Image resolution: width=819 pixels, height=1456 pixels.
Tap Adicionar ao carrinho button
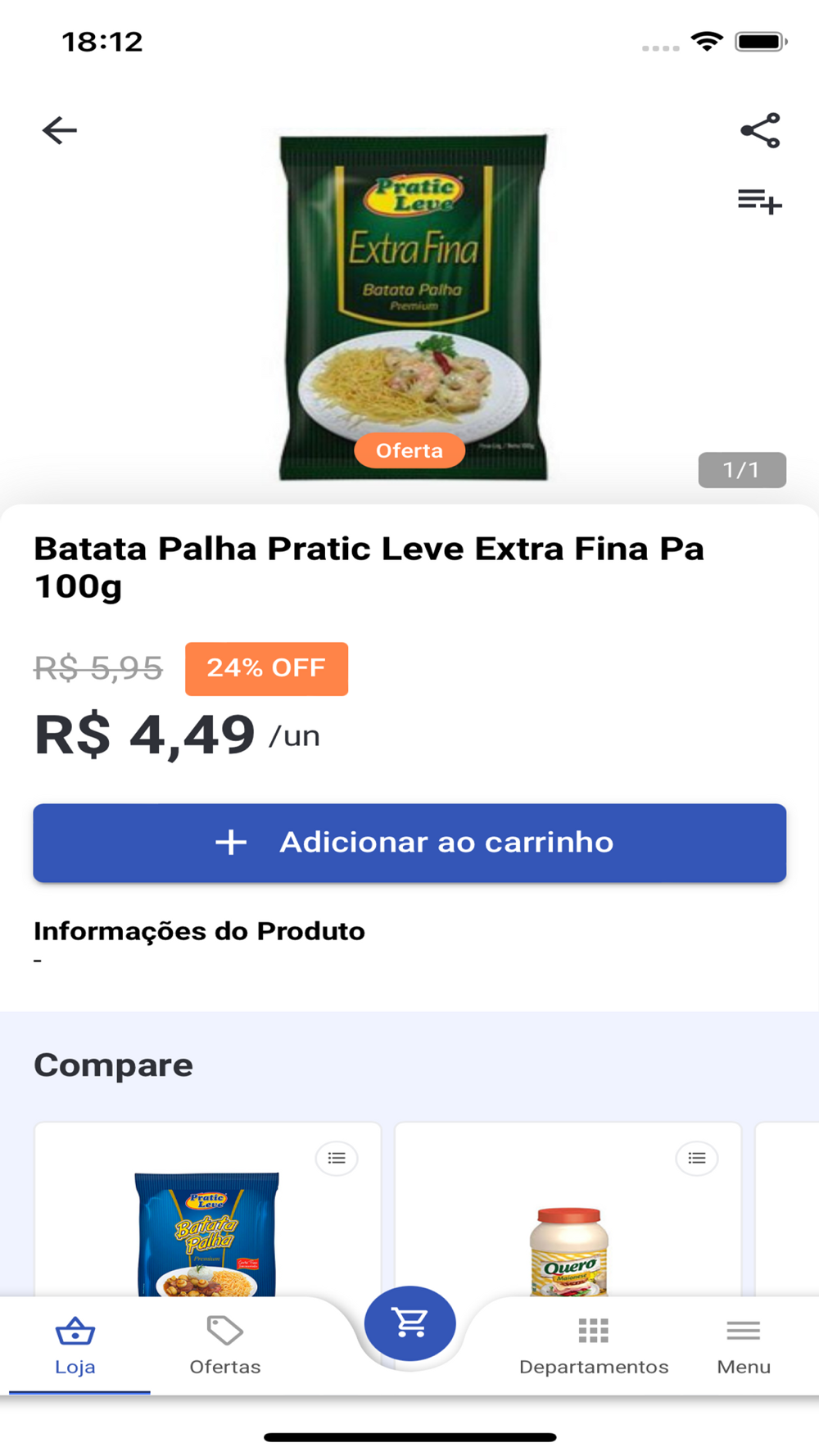coord(409,843)
